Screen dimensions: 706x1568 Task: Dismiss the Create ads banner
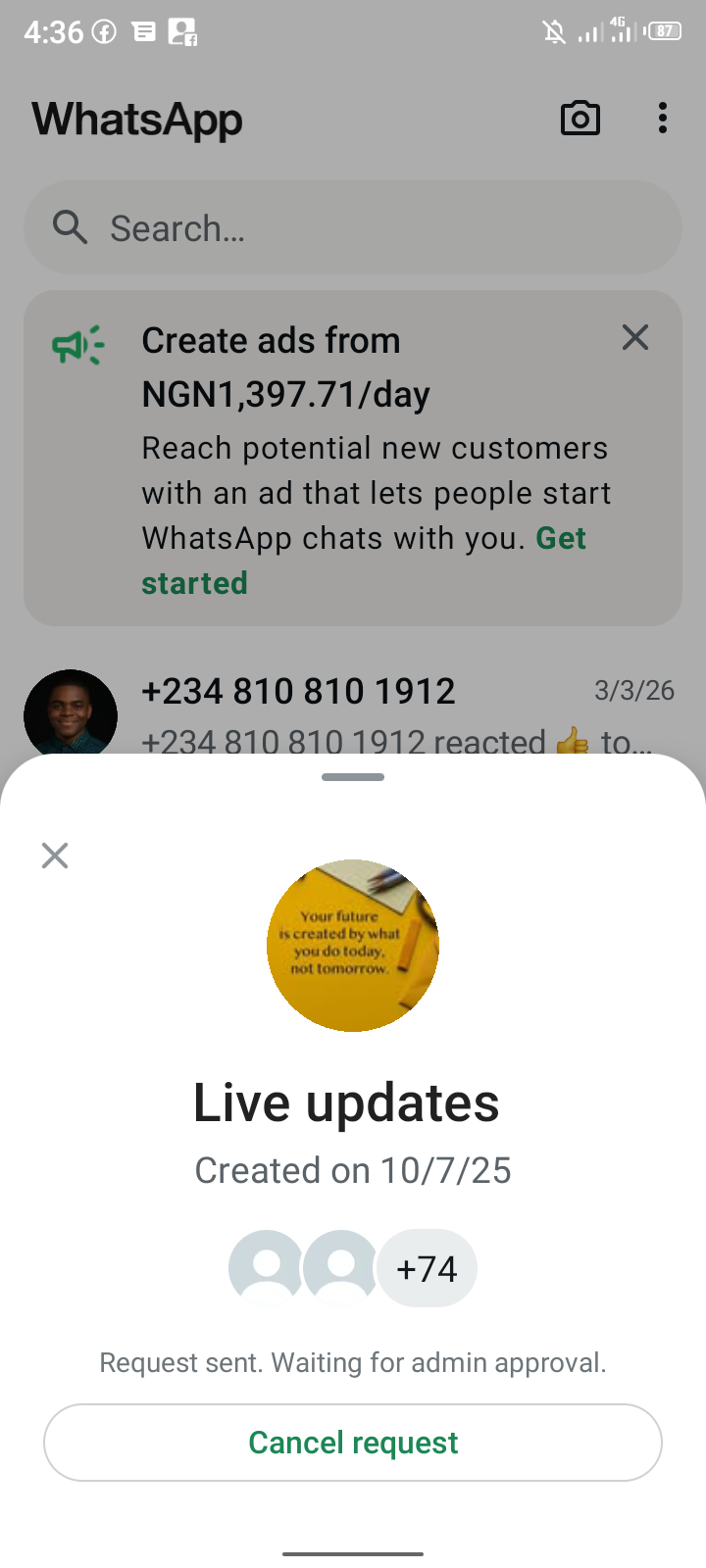[635, 338]
